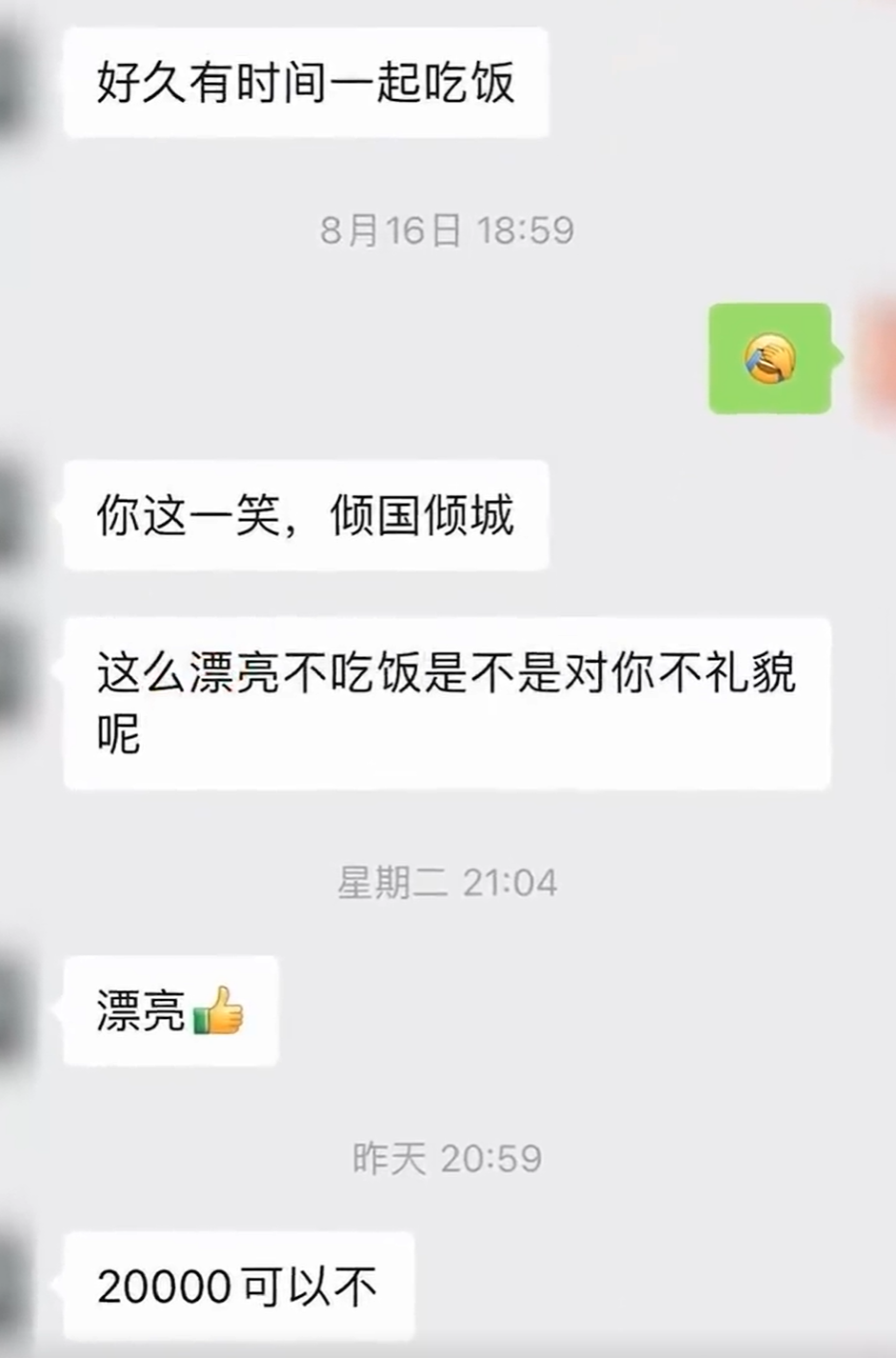Select the bubble 你这一笑，倾国倾城

[305, 516]
